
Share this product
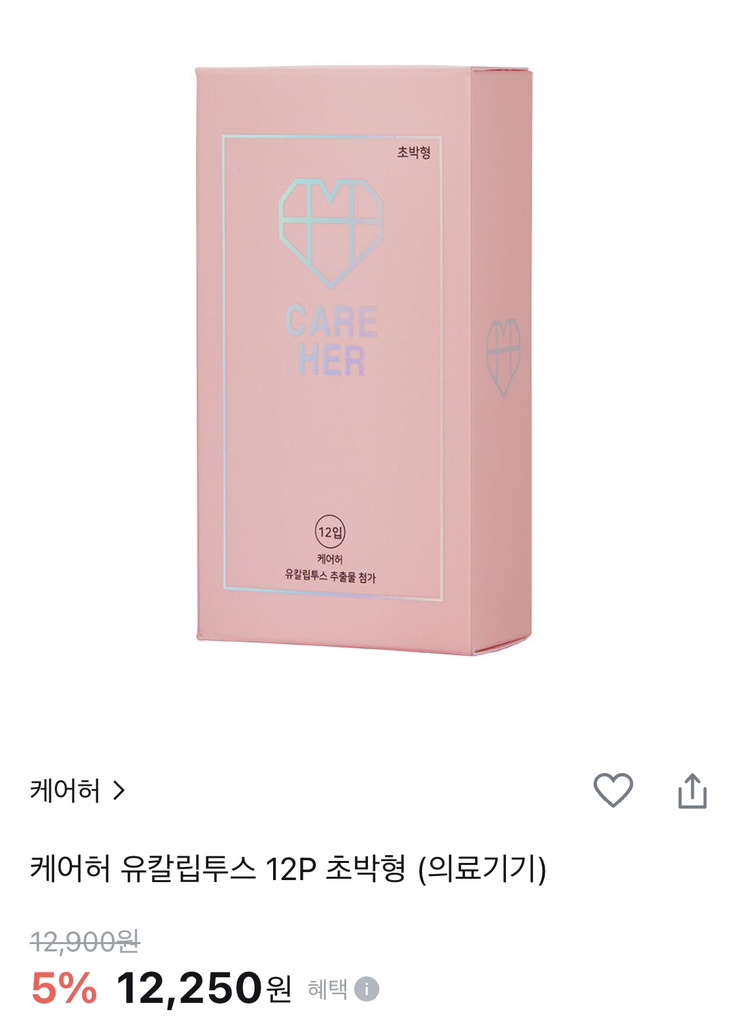tap(692, 791)
